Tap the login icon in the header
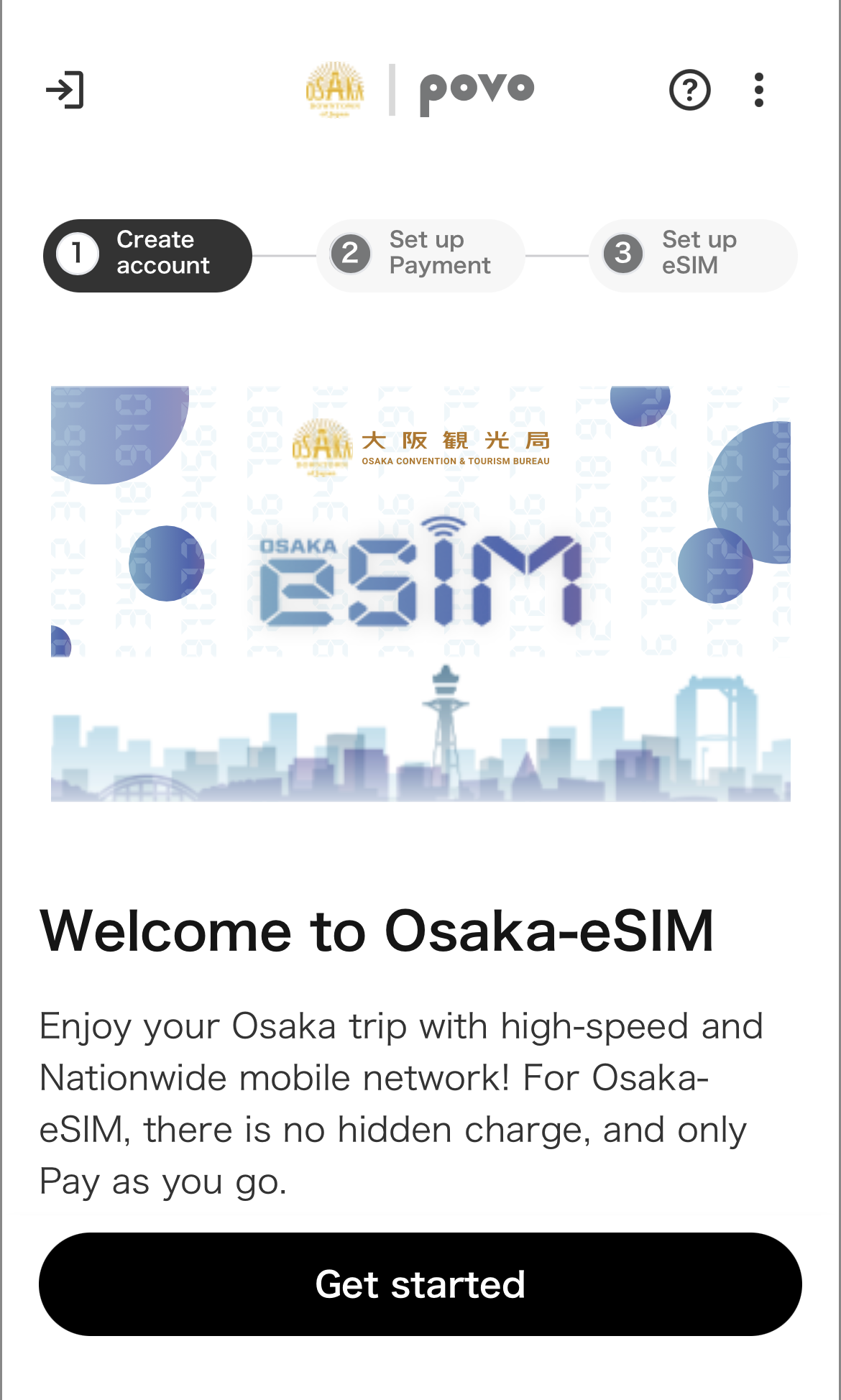Image resolution: width=841 pixels, height=1400 pixels. 65,90
